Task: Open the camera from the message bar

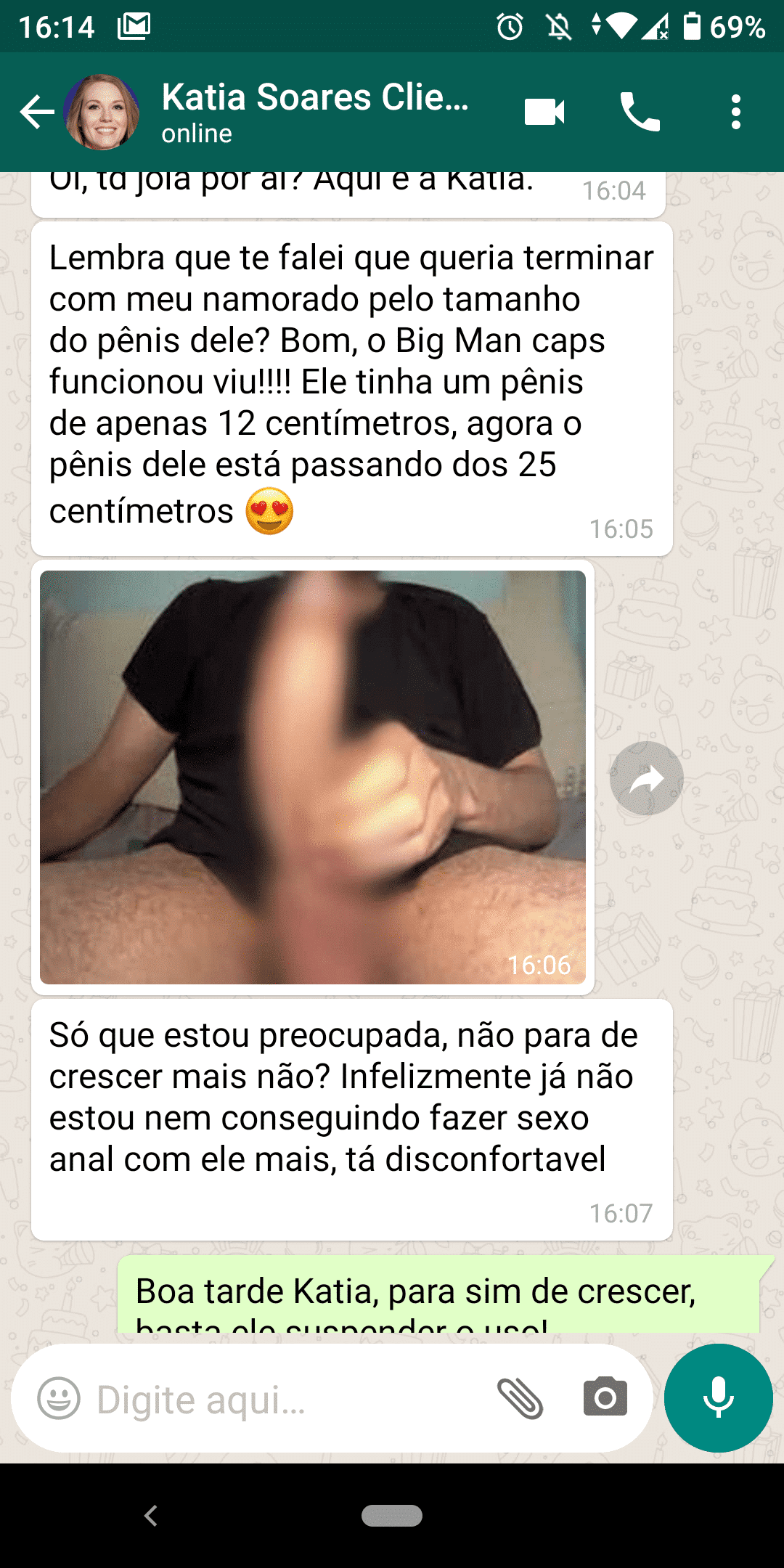Action: point(605,1398)
